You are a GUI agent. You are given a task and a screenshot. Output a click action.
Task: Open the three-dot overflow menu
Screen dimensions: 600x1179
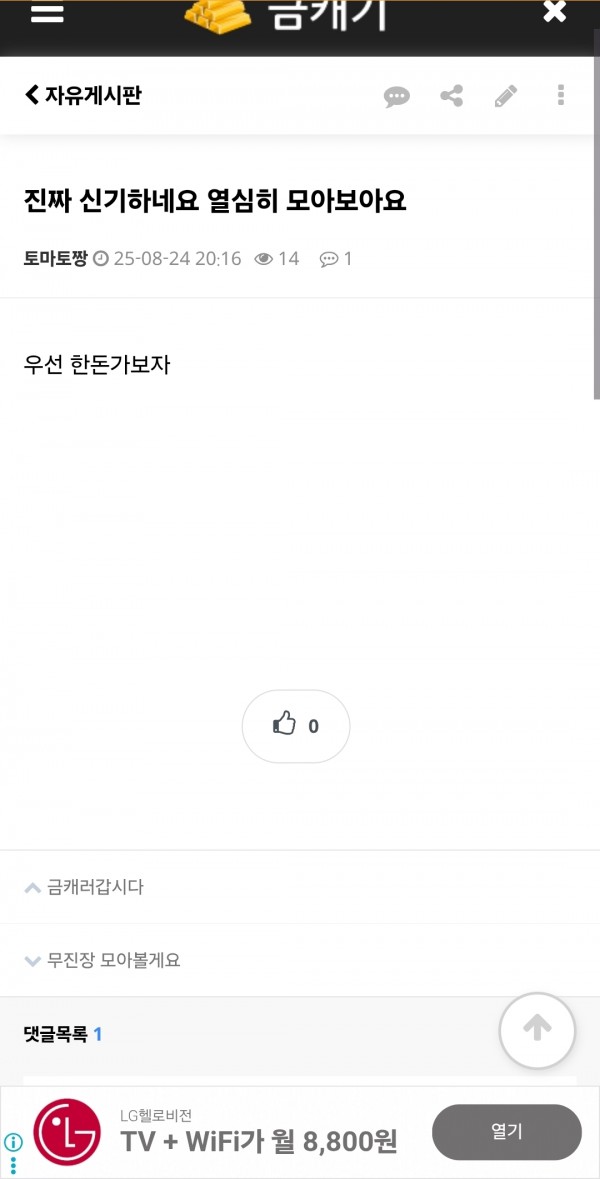tap(561, 95)
